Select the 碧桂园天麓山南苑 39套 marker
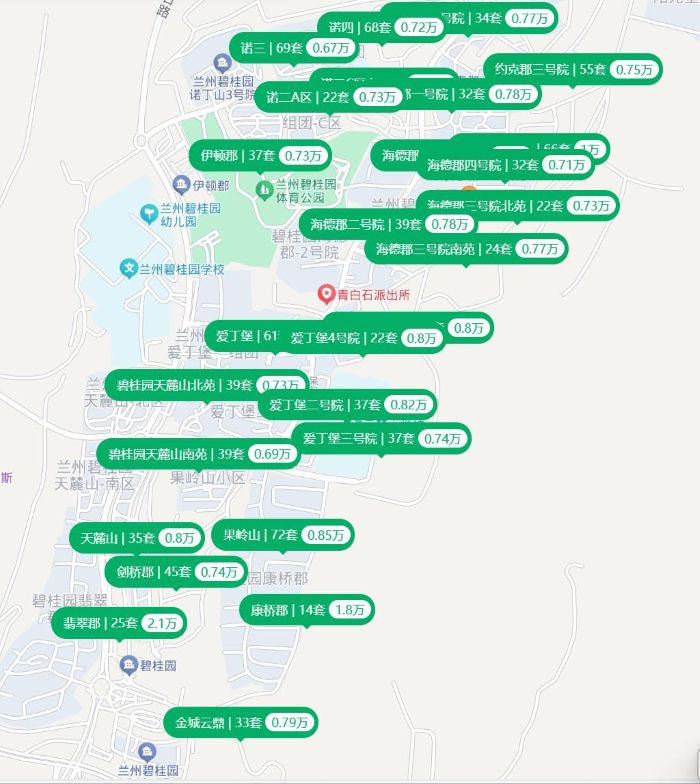 [200, 454]
